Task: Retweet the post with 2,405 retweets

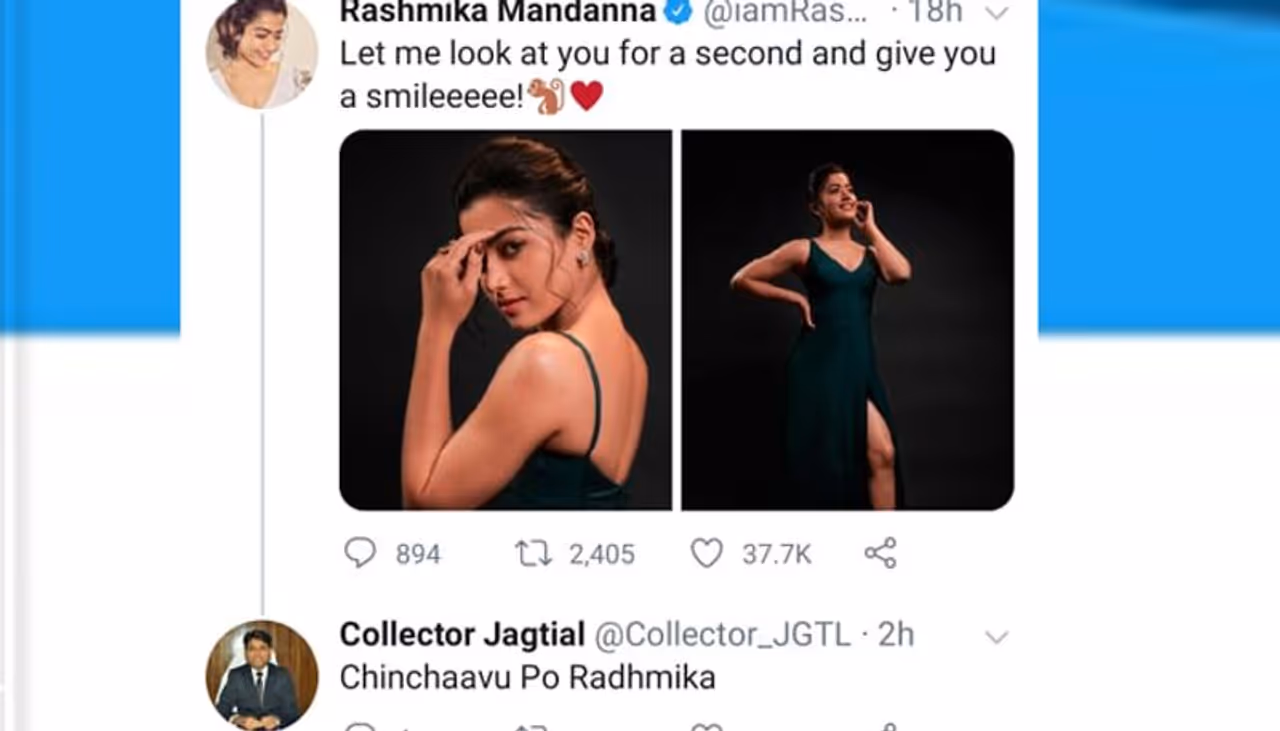Action: click(533, 553)
